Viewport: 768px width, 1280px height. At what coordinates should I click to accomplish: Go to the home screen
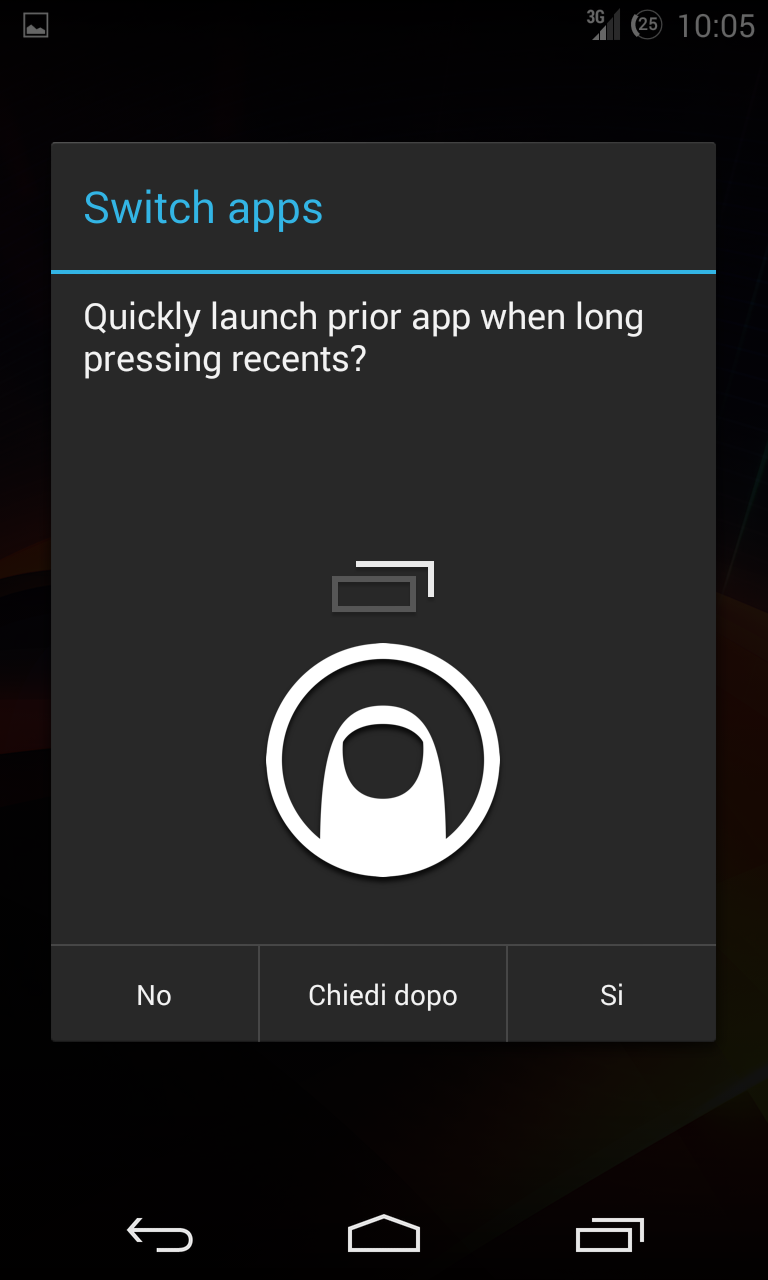point(384,1234)
